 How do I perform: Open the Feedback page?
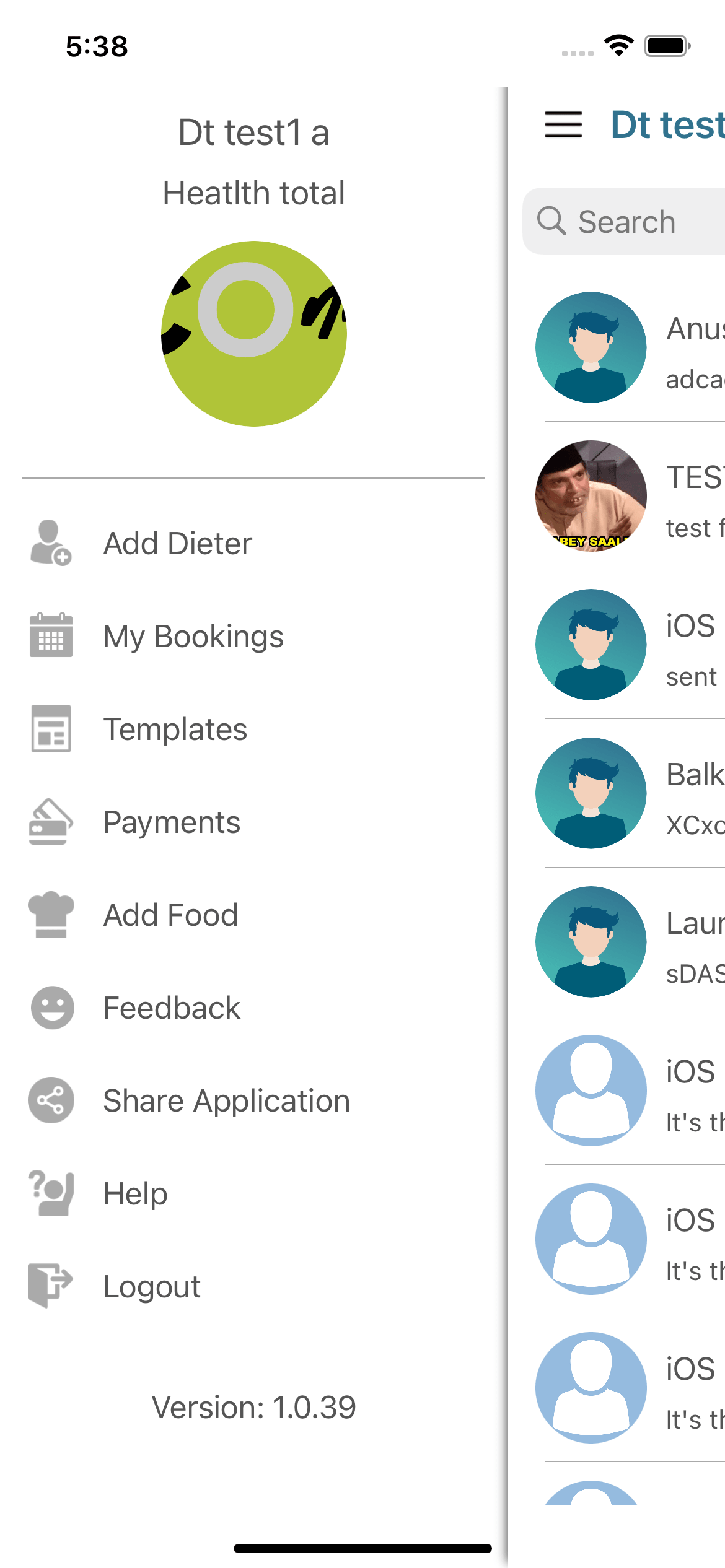[x=171, y=1008]
